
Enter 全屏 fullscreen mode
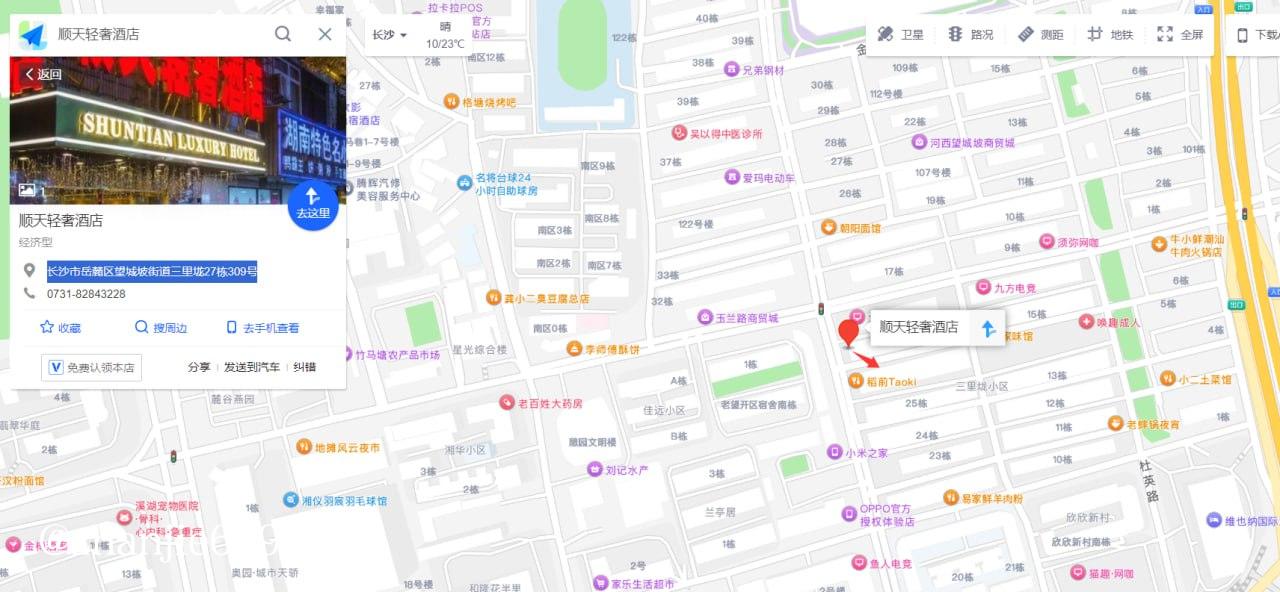pyautogui.click(x=1180, y=35)
